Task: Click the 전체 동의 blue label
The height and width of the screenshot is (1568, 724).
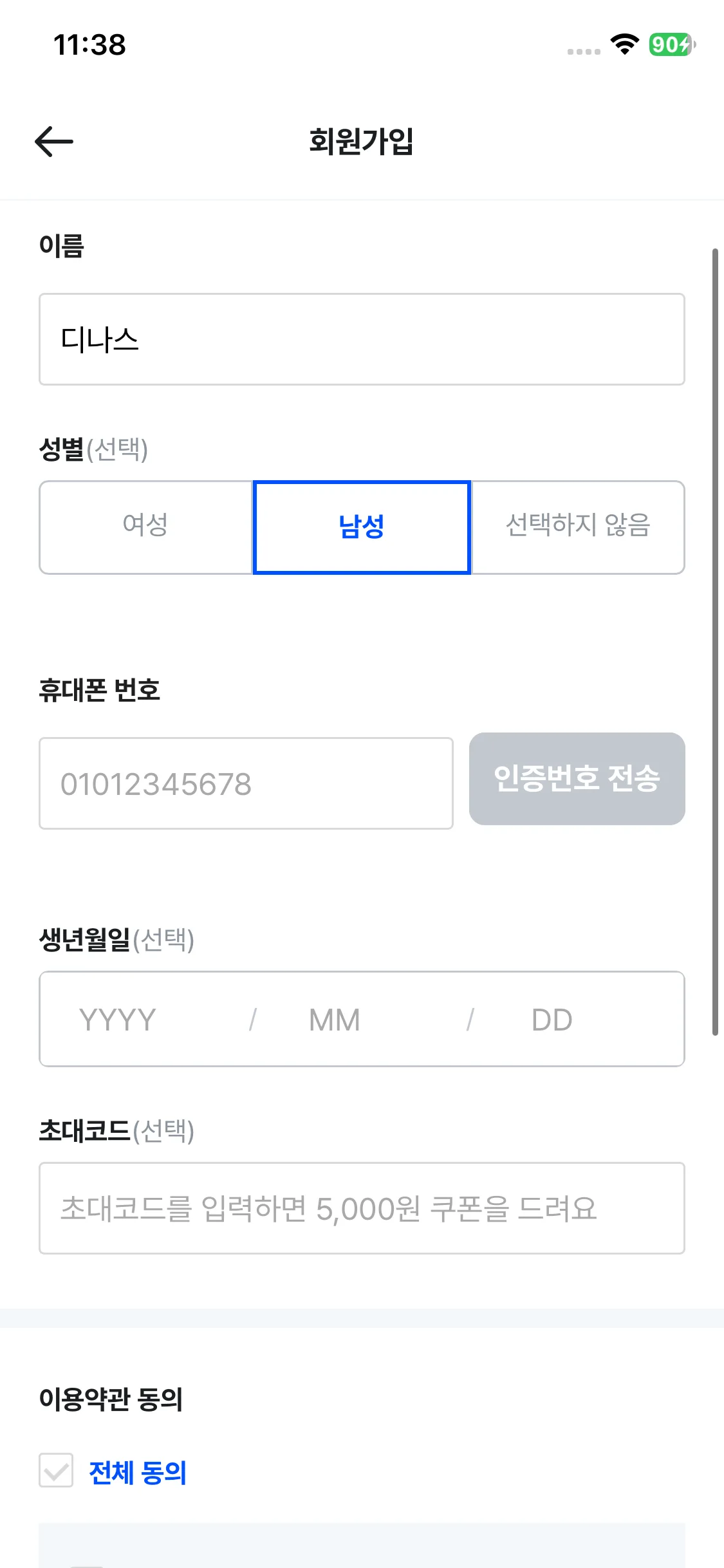Action: tap(137, 1473)
